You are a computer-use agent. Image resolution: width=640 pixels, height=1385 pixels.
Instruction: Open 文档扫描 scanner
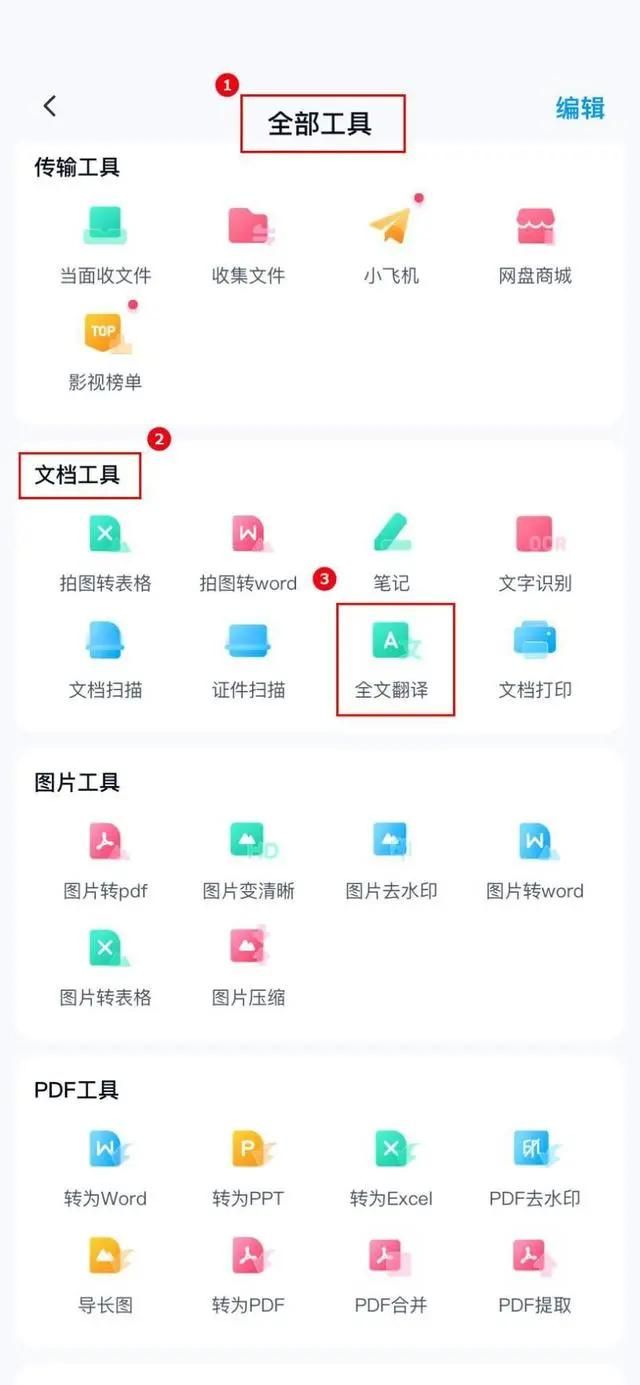coord(105,658)
